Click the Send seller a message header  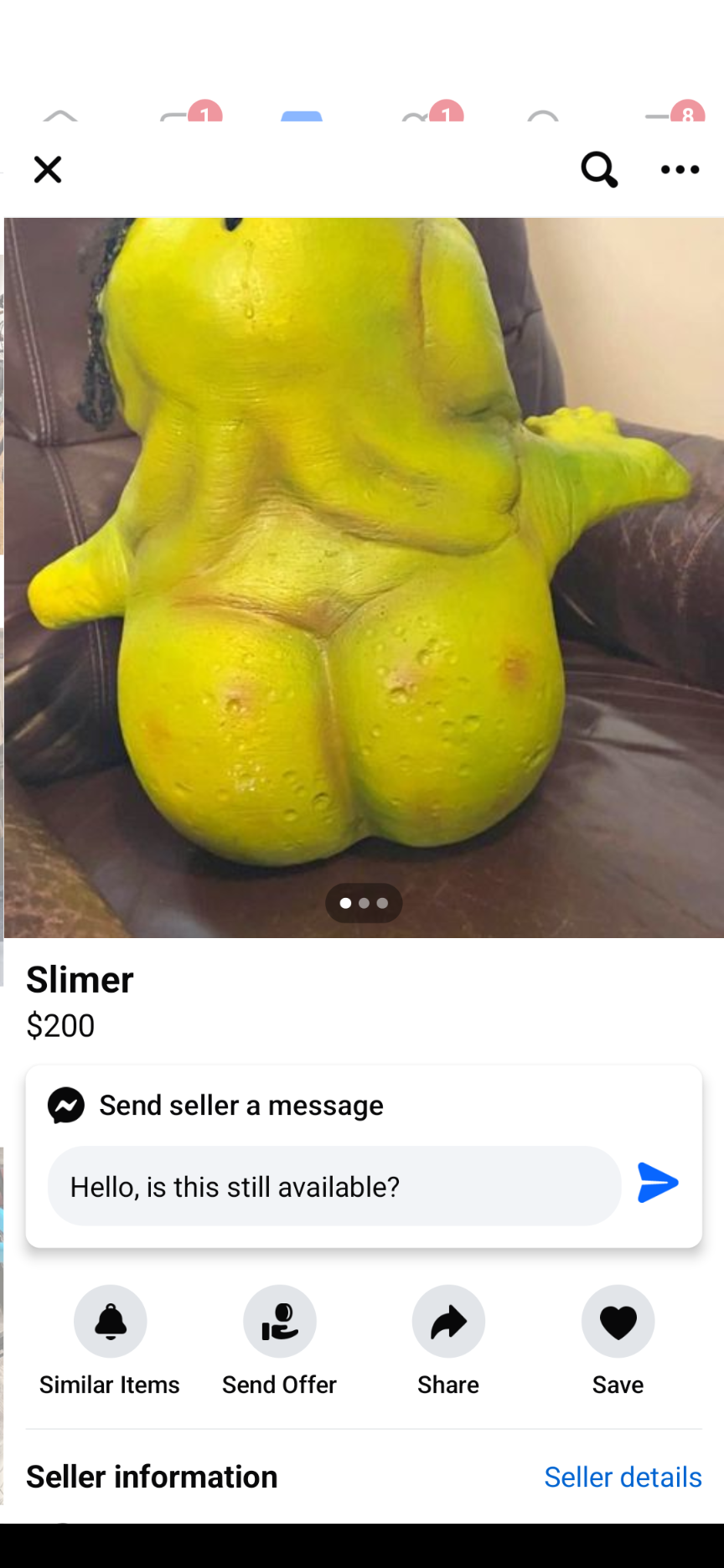pos(241,1105)
